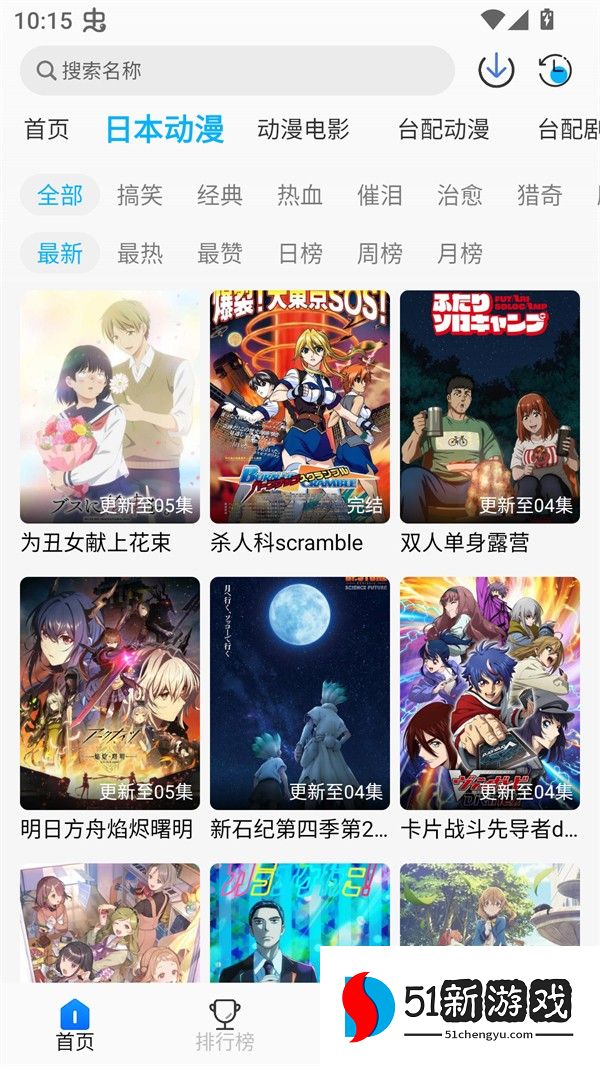Sort the list by 最赞
The width and height of the screenshot is (600, 1066).
pyautogui.click(x=220, y=253)
